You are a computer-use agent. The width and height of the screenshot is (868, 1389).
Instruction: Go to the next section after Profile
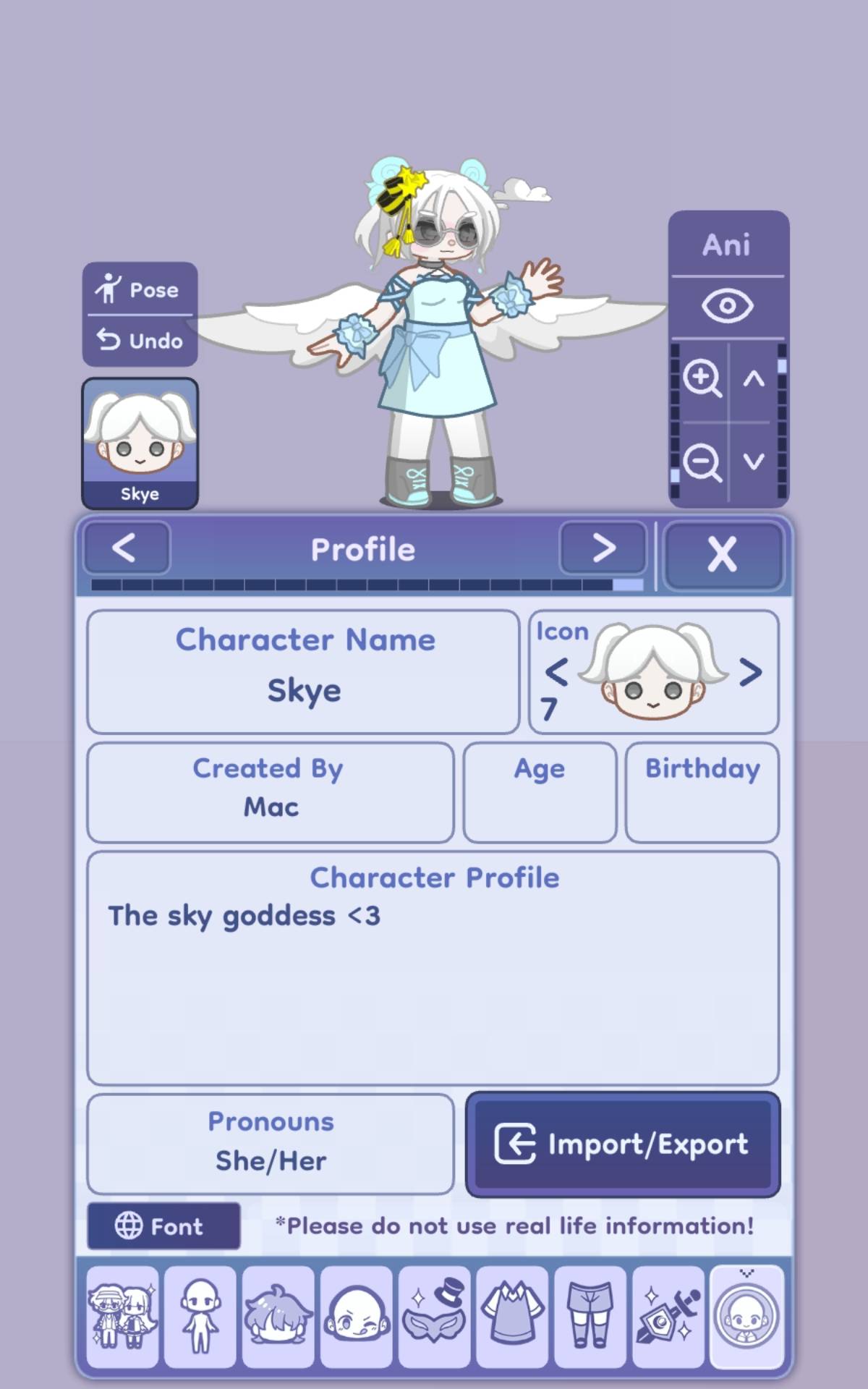pos(603,548)
